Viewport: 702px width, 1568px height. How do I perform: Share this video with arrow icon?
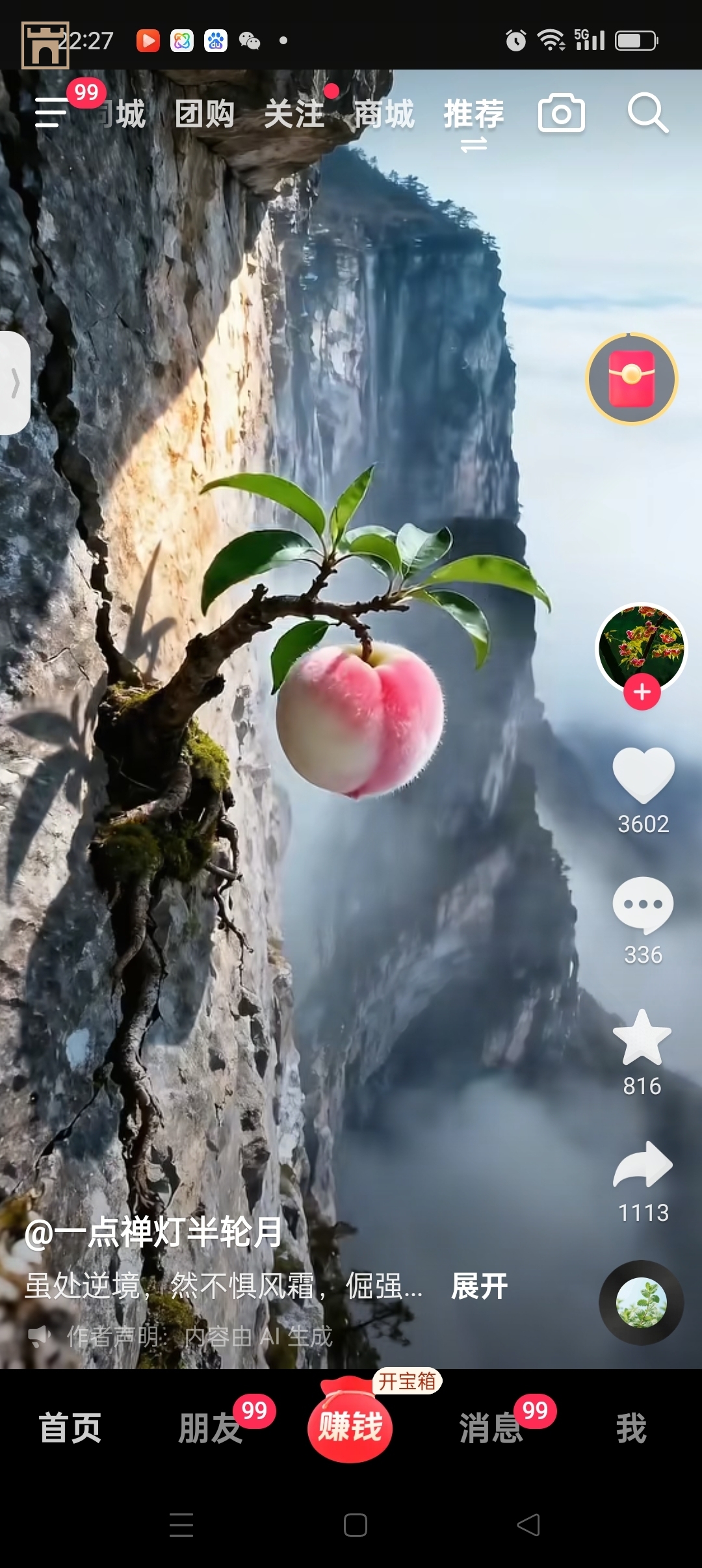pyautogui.click(x=643, y=1165)
